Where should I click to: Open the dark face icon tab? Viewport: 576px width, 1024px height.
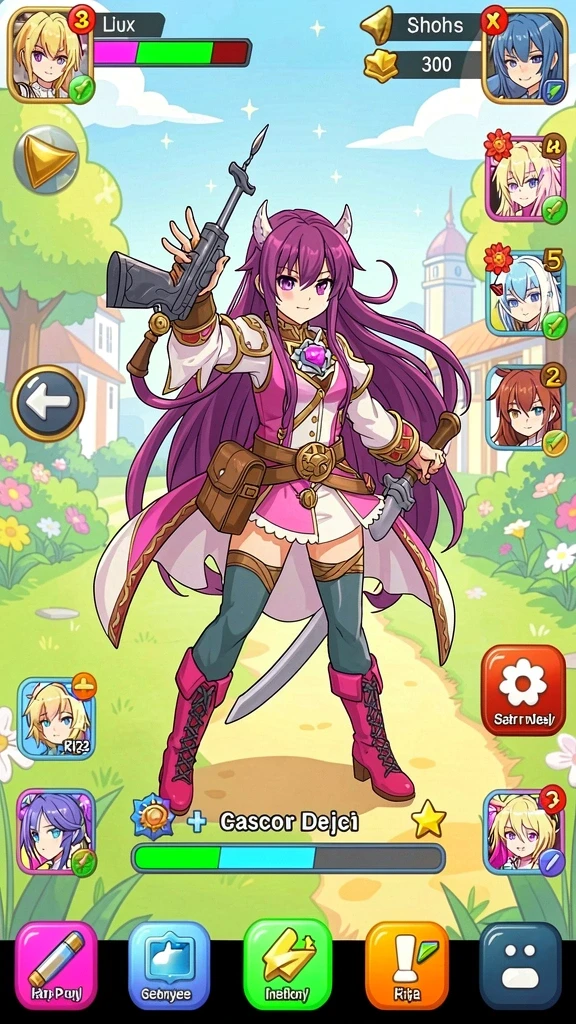pyautogui.click(x=520, y=965)
